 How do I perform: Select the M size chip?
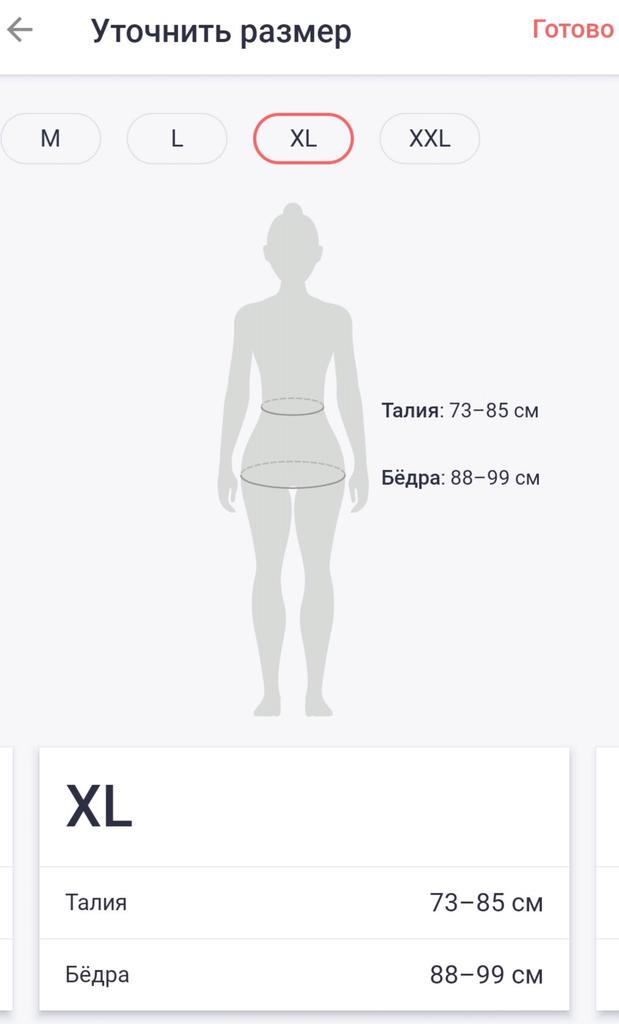(x=50, y=139)
